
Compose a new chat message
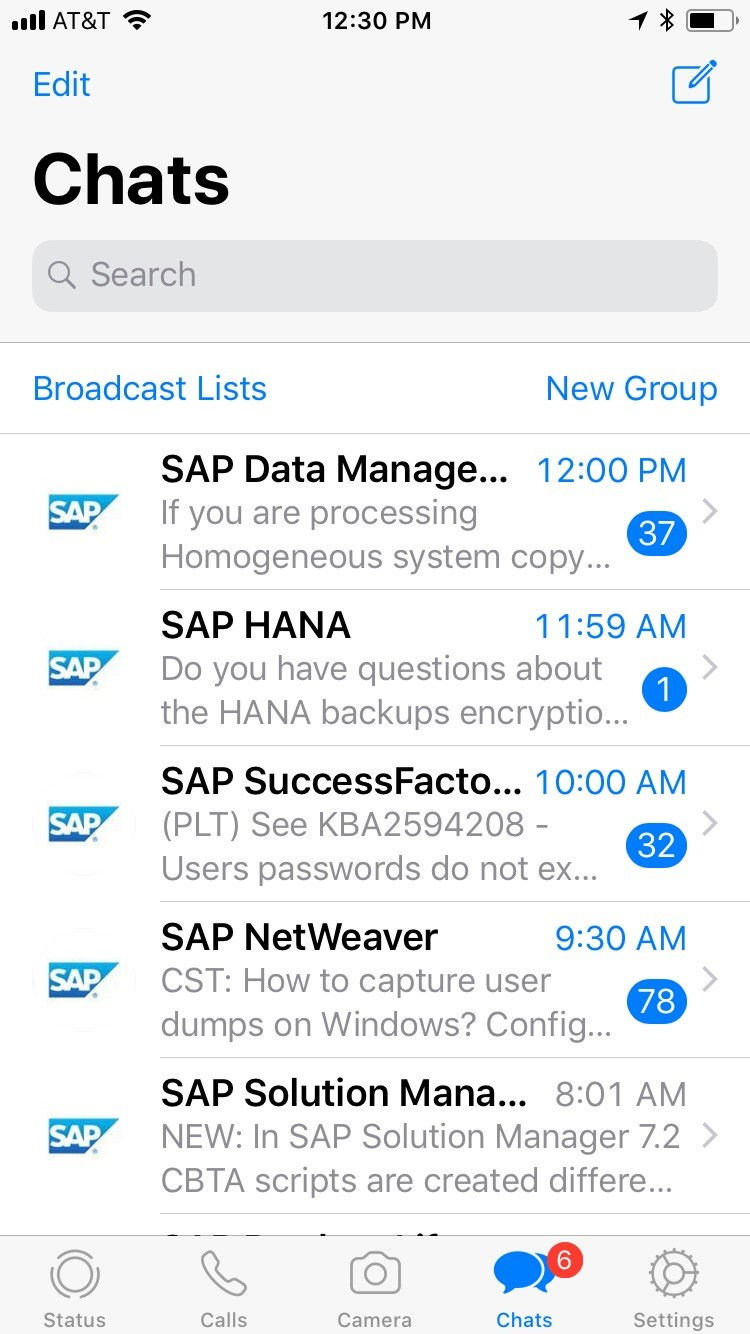click(693, 82)
